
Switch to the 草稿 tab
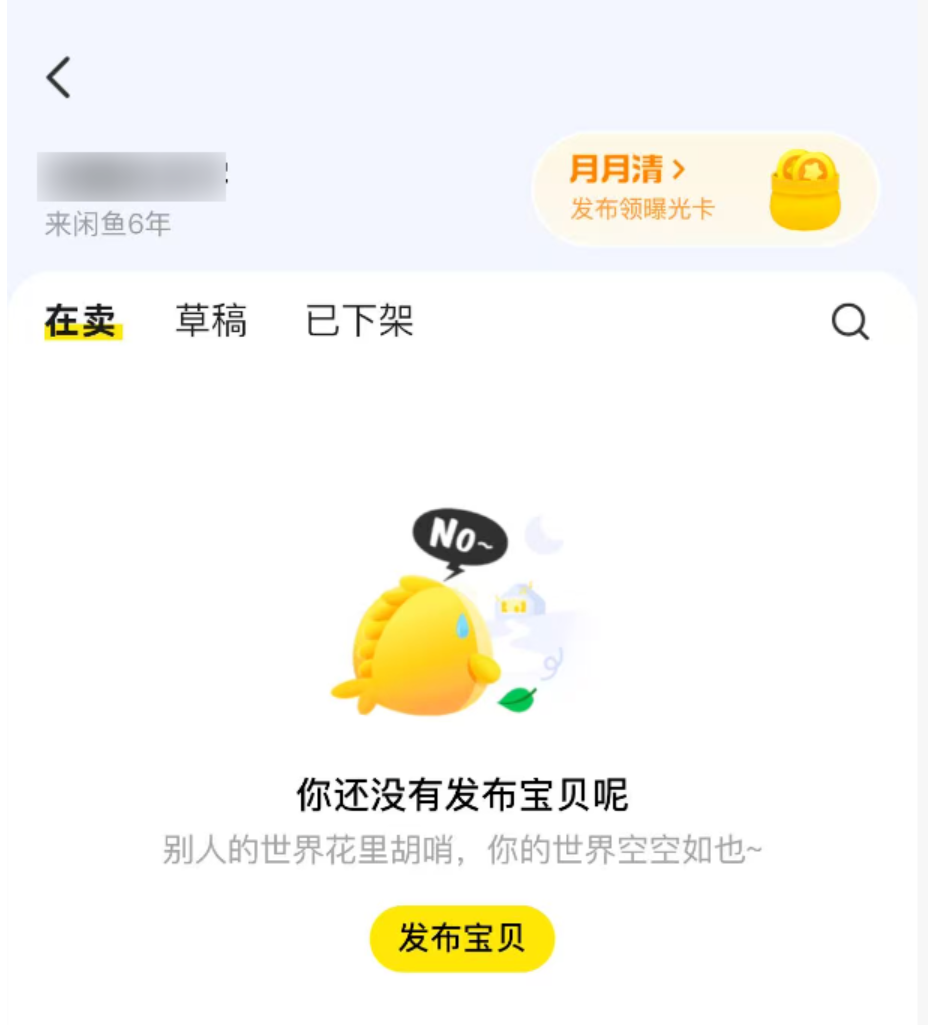(211, 322)
